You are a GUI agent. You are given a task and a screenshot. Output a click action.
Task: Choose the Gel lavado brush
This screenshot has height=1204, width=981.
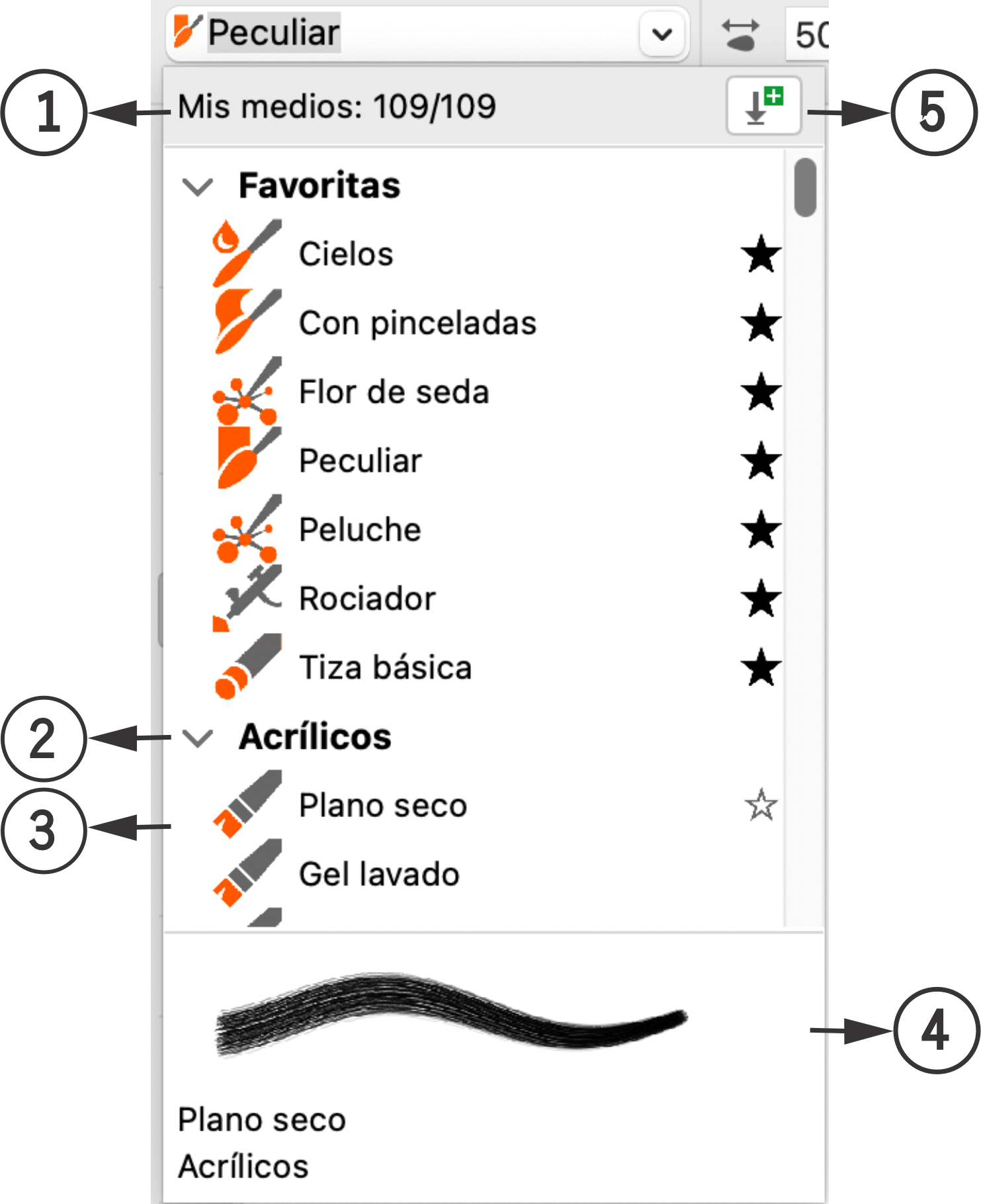[x=378, y=875]
